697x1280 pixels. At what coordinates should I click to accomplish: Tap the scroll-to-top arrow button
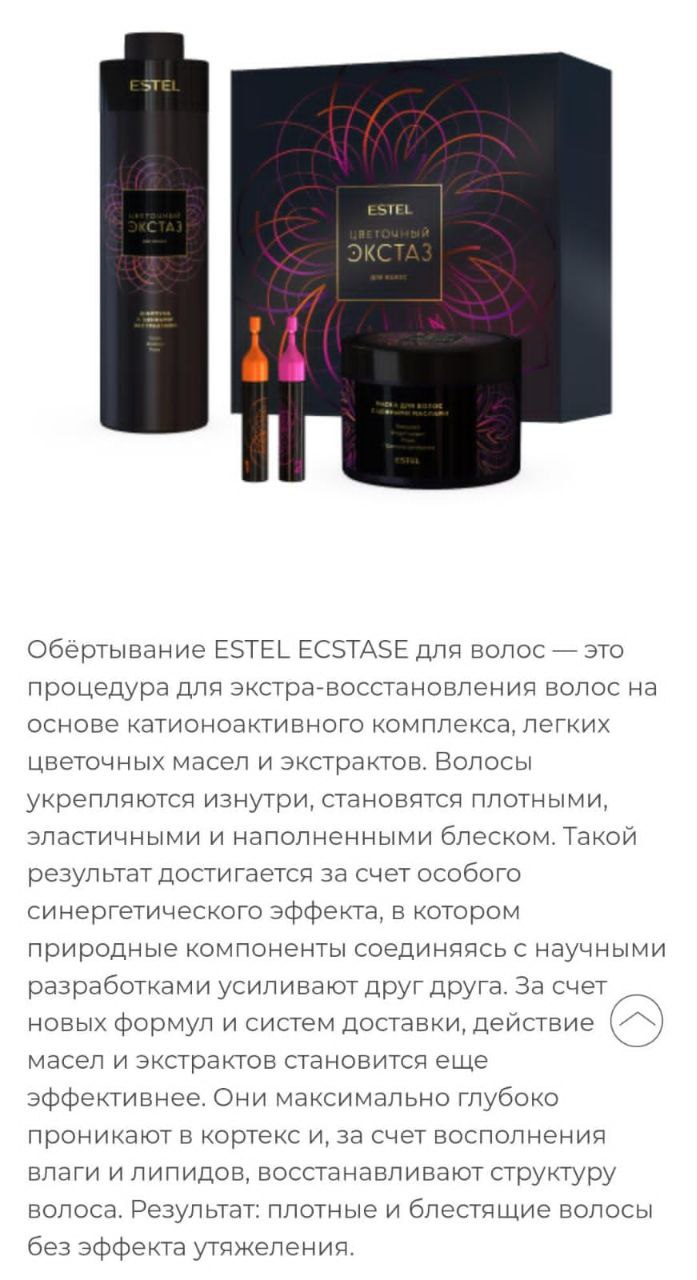pyautogui.click(x=637, y=1020)
